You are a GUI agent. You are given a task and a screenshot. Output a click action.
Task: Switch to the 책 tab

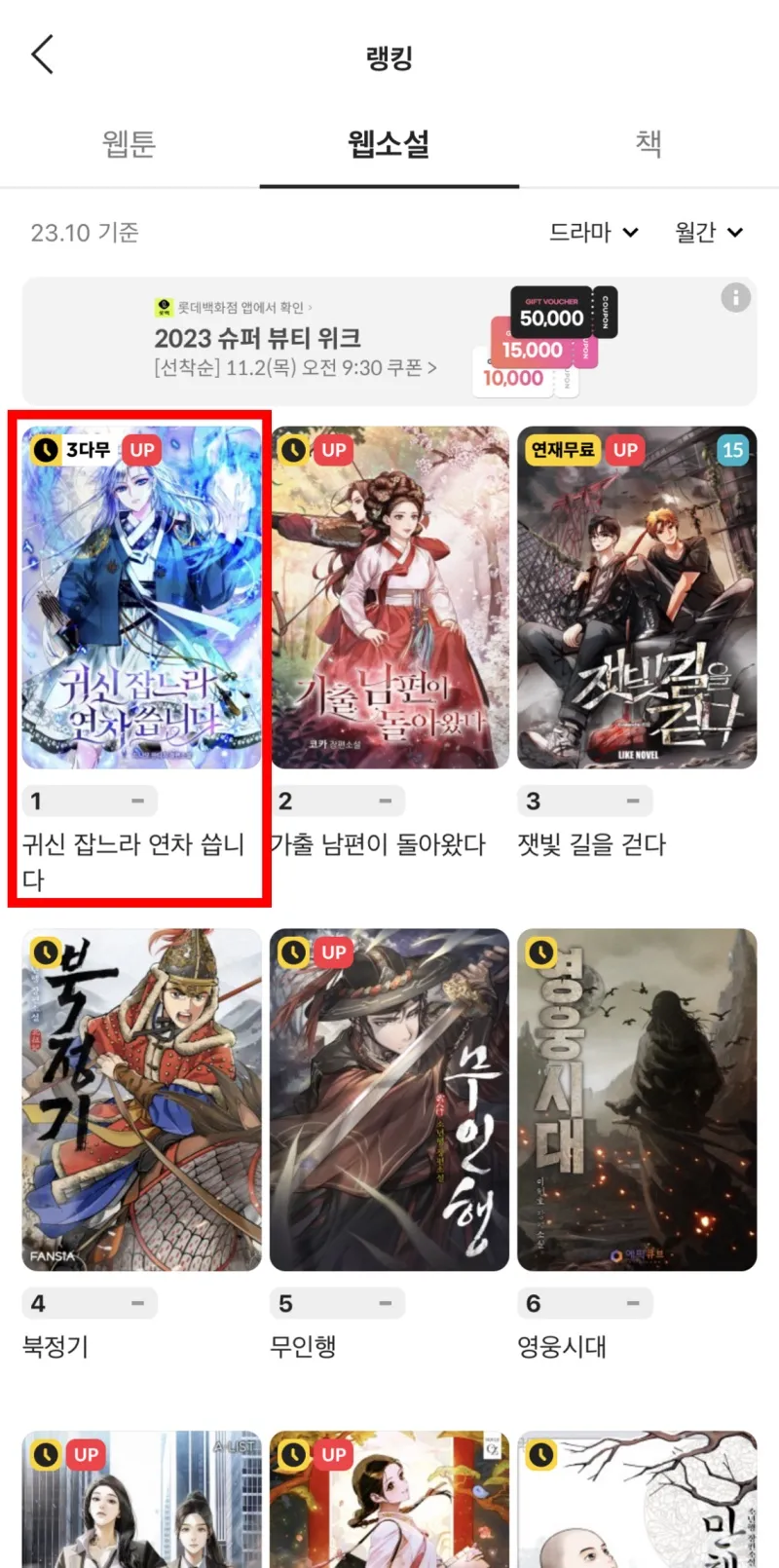tap(649, 142)
